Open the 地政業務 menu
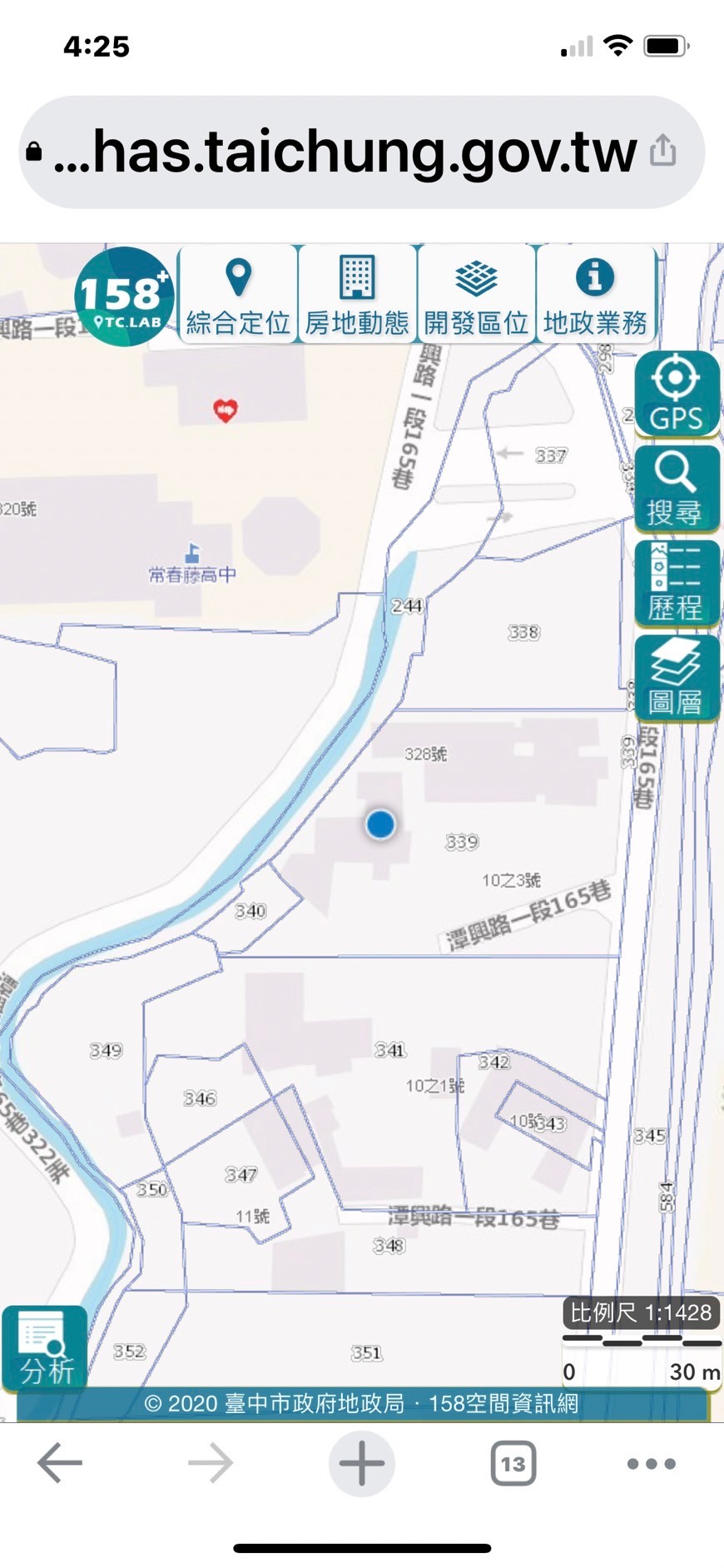 pos(595,296)
